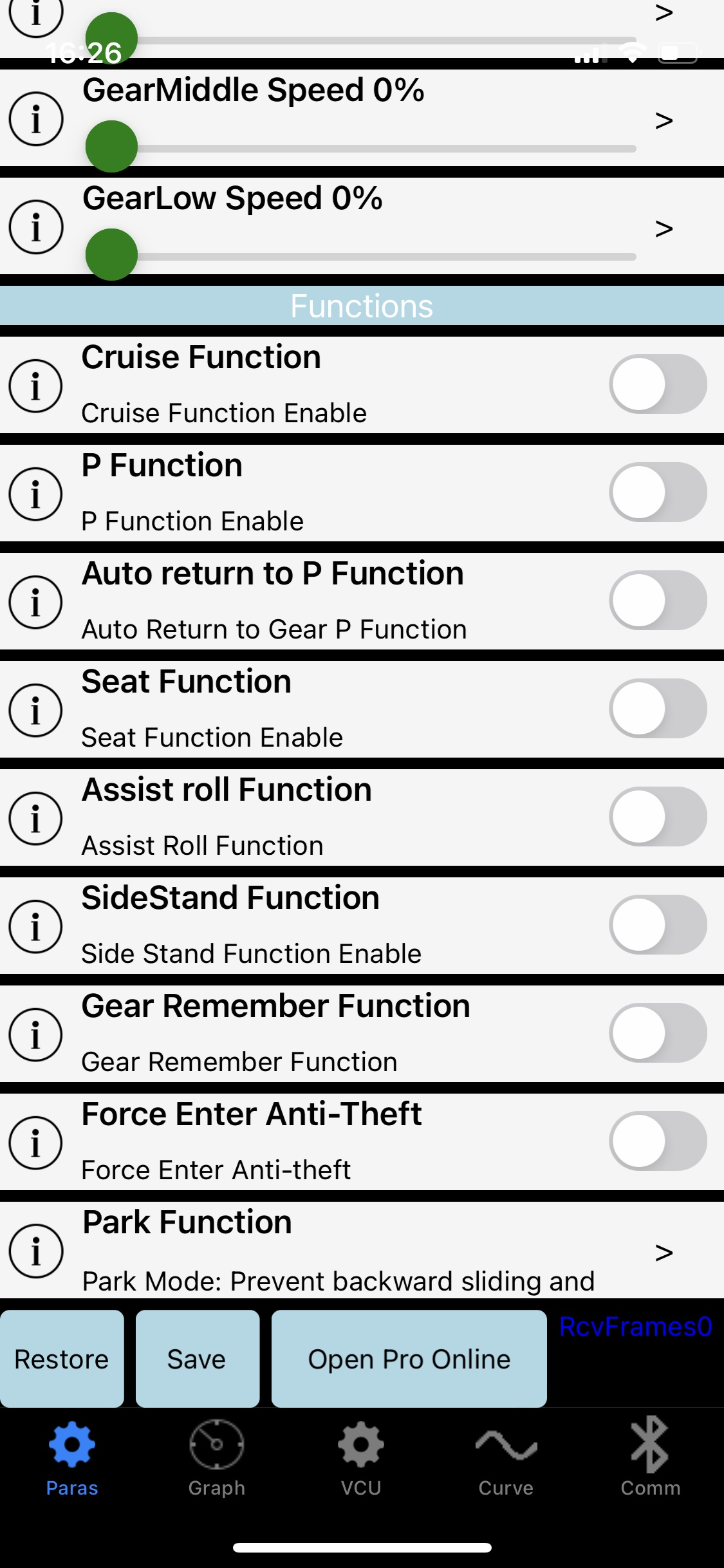Toggle Auto return to P Function
Viewport: 724px width, 1568px height.
[x=658, y=601]
